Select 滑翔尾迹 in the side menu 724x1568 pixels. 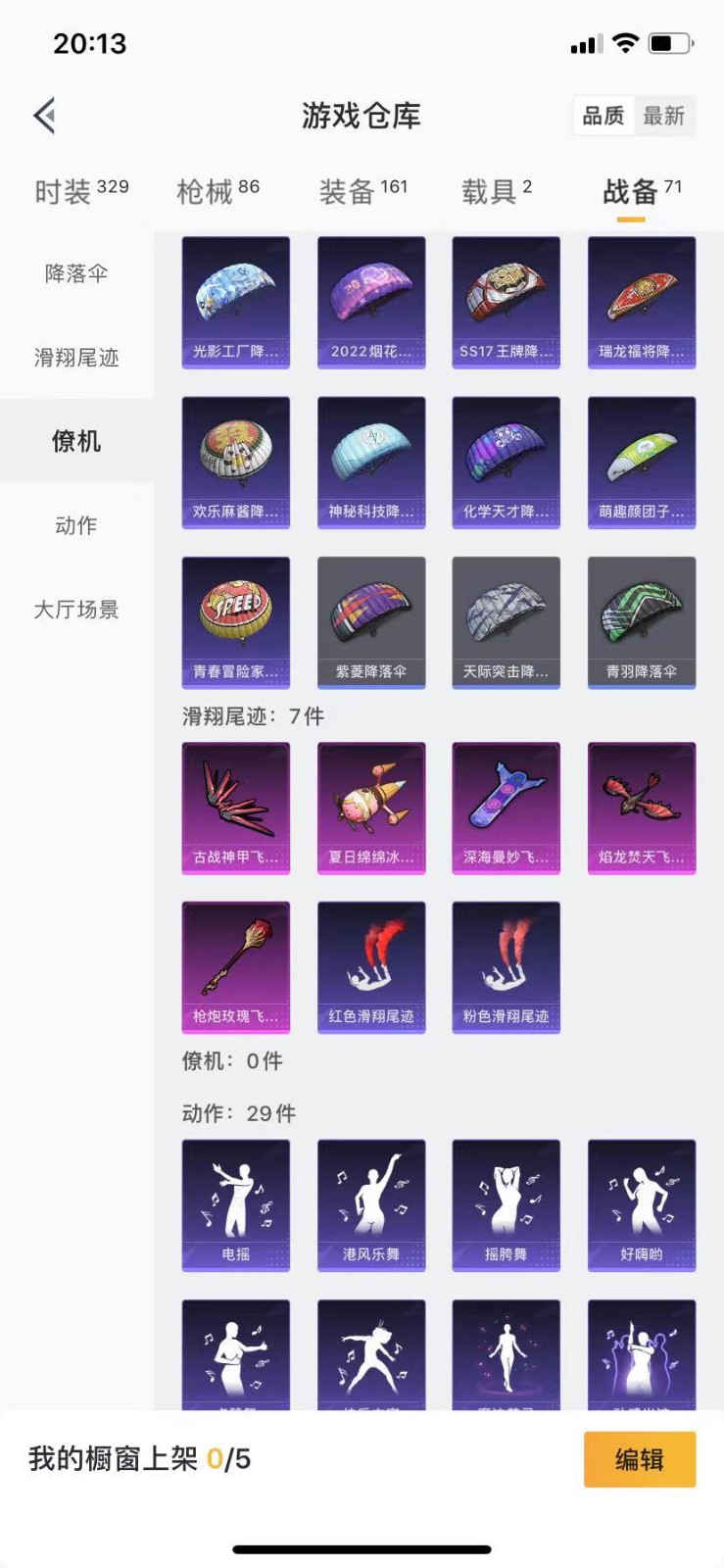coord(76,358)
